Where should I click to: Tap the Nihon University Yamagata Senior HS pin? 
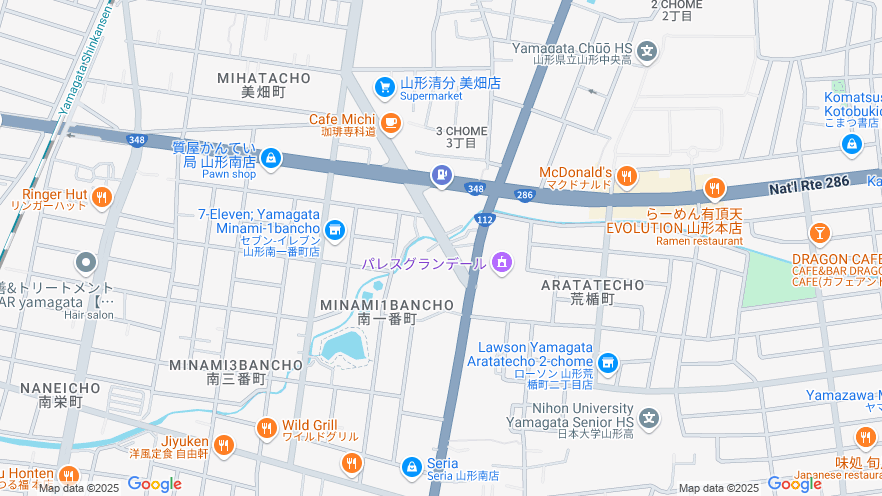(649, 417)
